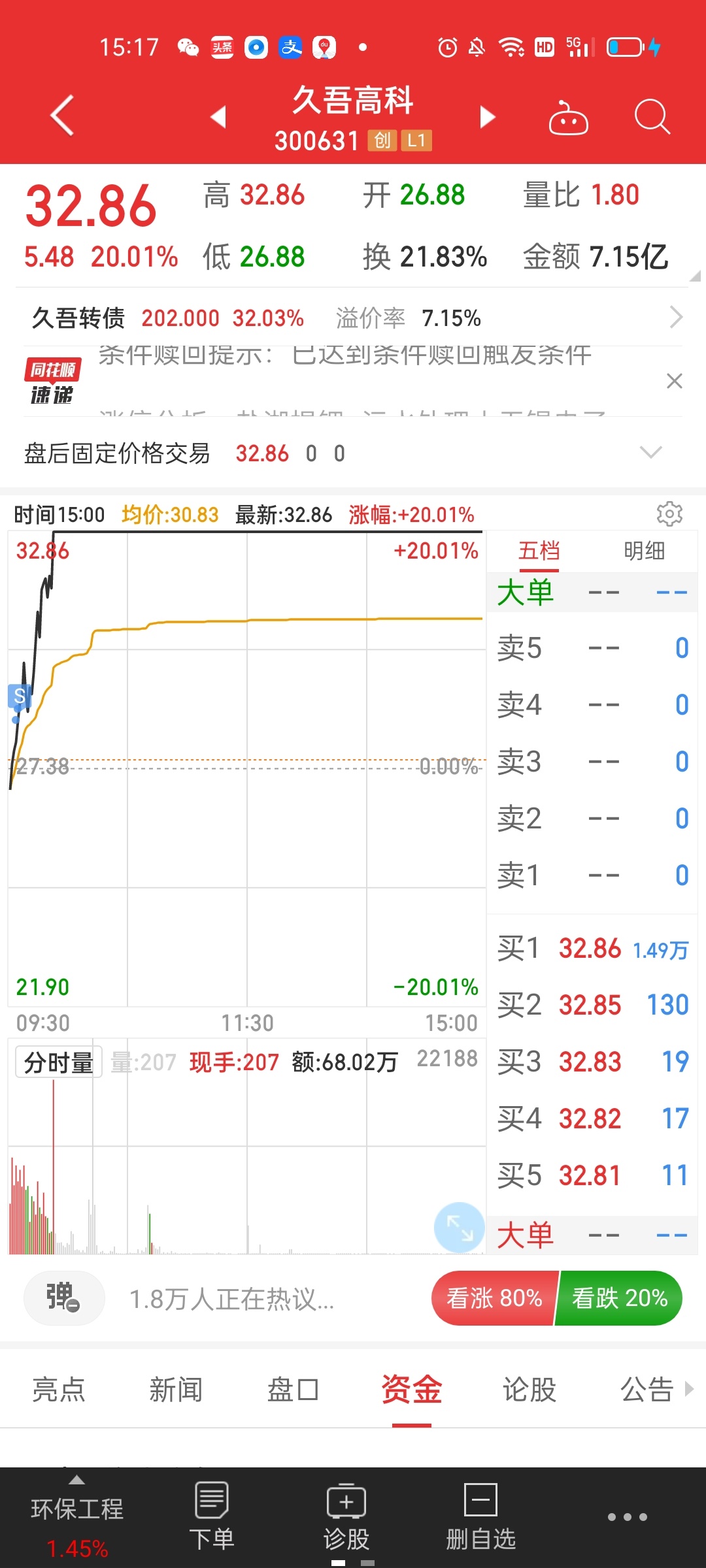Screen dimensions: 706x1568
Task: Vote 看跌 bearish
Action: [619, 1298]
